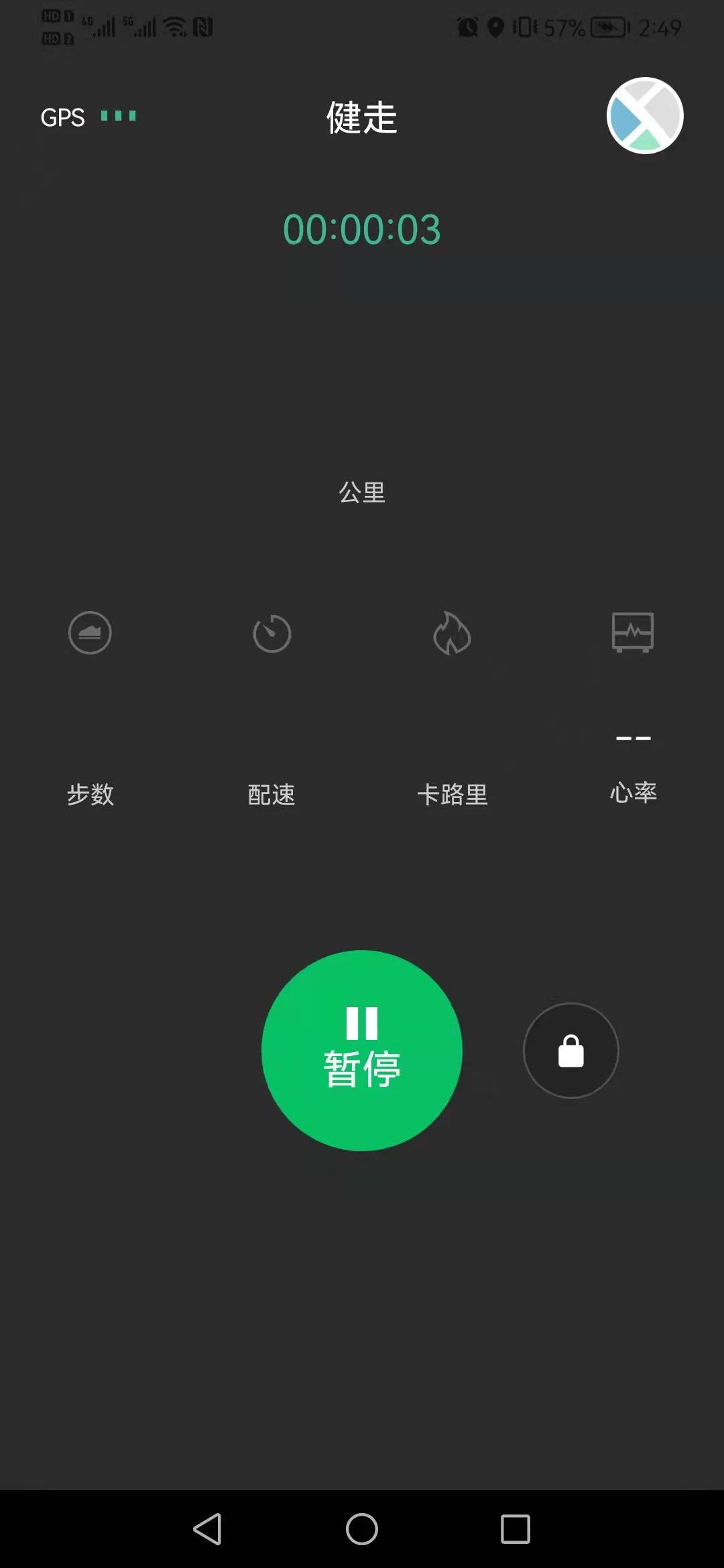Tap the GPS signal strength indicator
This screenshot has height=1568, width=724.
[x=118, y=115]
